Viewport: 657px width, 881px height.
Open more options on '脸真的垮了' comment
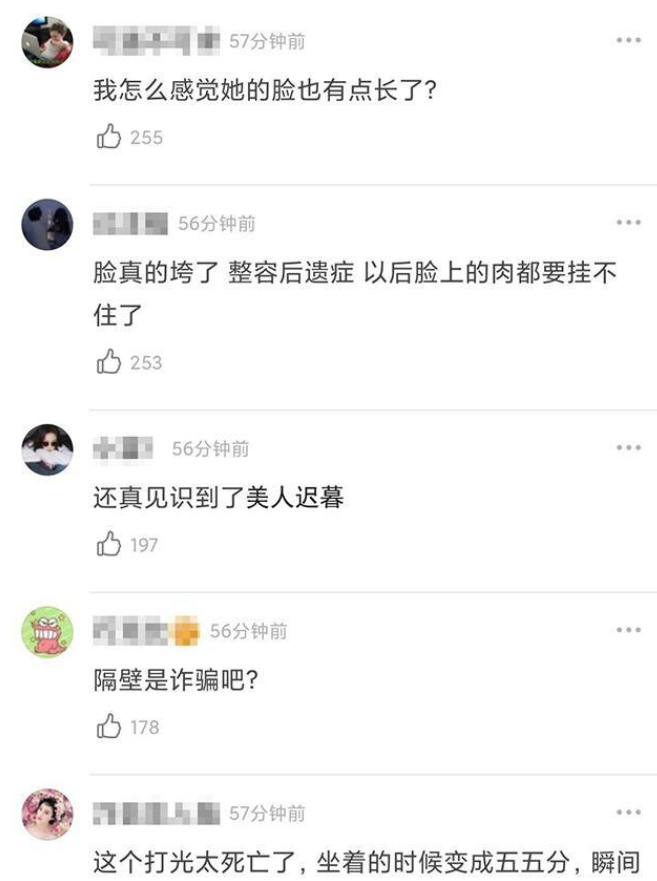[628, 223]
